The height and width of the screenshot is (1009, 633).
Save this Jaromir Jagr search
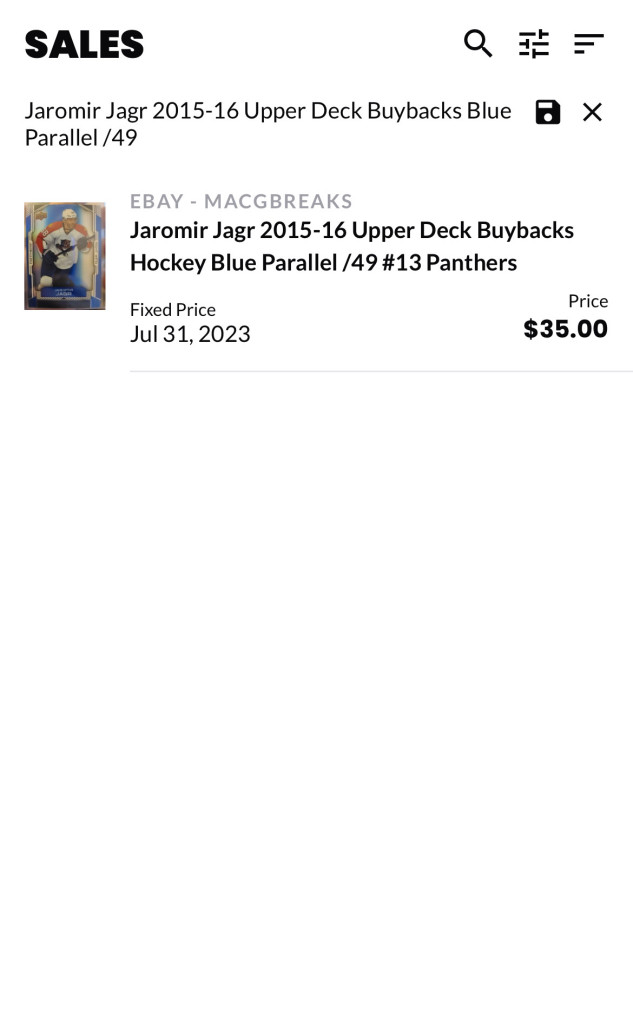point(548,112)
